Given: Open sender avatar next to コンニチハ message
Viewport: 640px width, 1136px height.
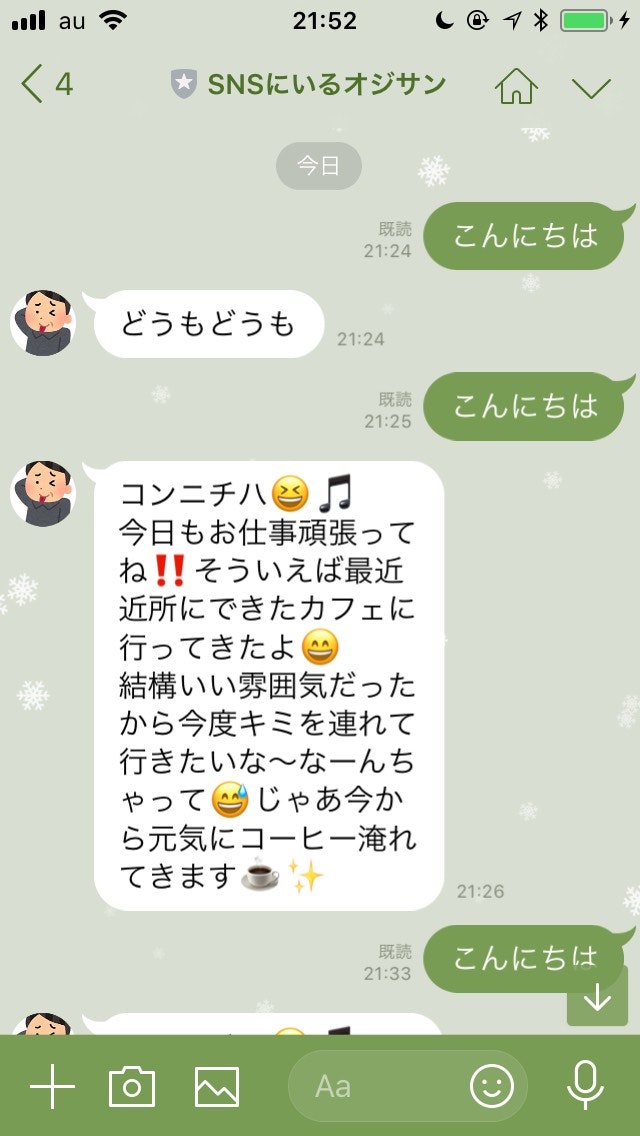Looking at the screenshot, I should tap(43, 493).
